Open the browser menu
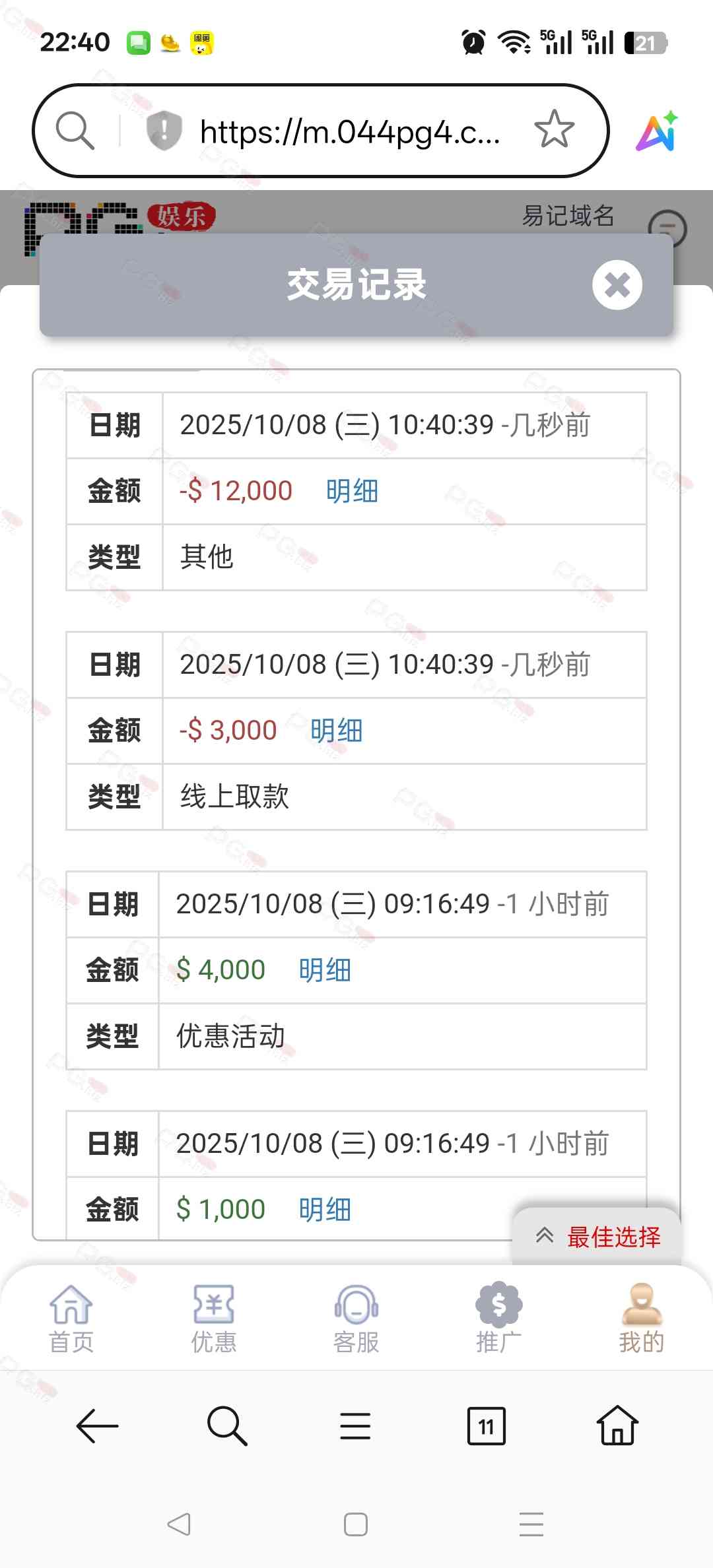 (x=355, y=1426)
